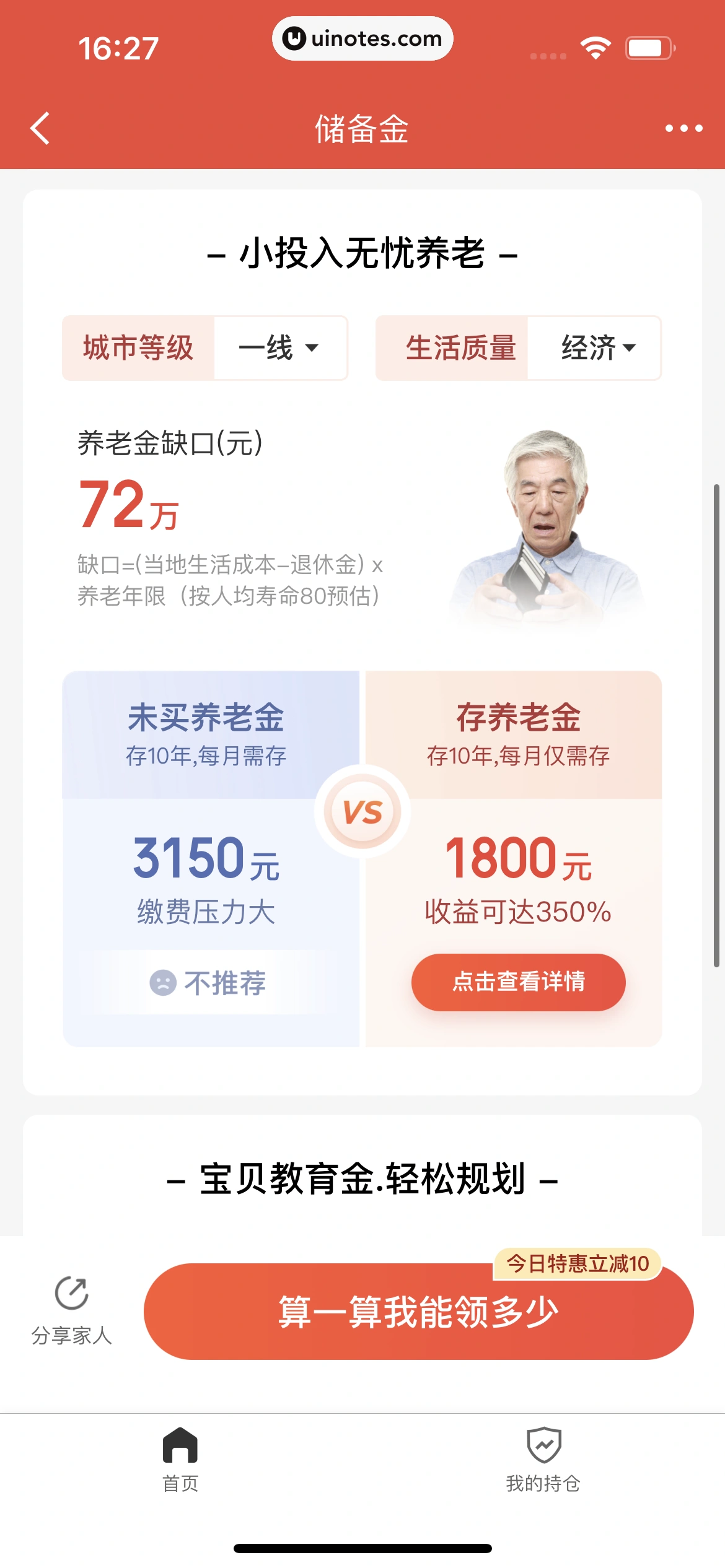The image size is (725, 1568).
Task: Open the three-dot overflow menu
Action: pyautogui.click(x=683, y=129)
